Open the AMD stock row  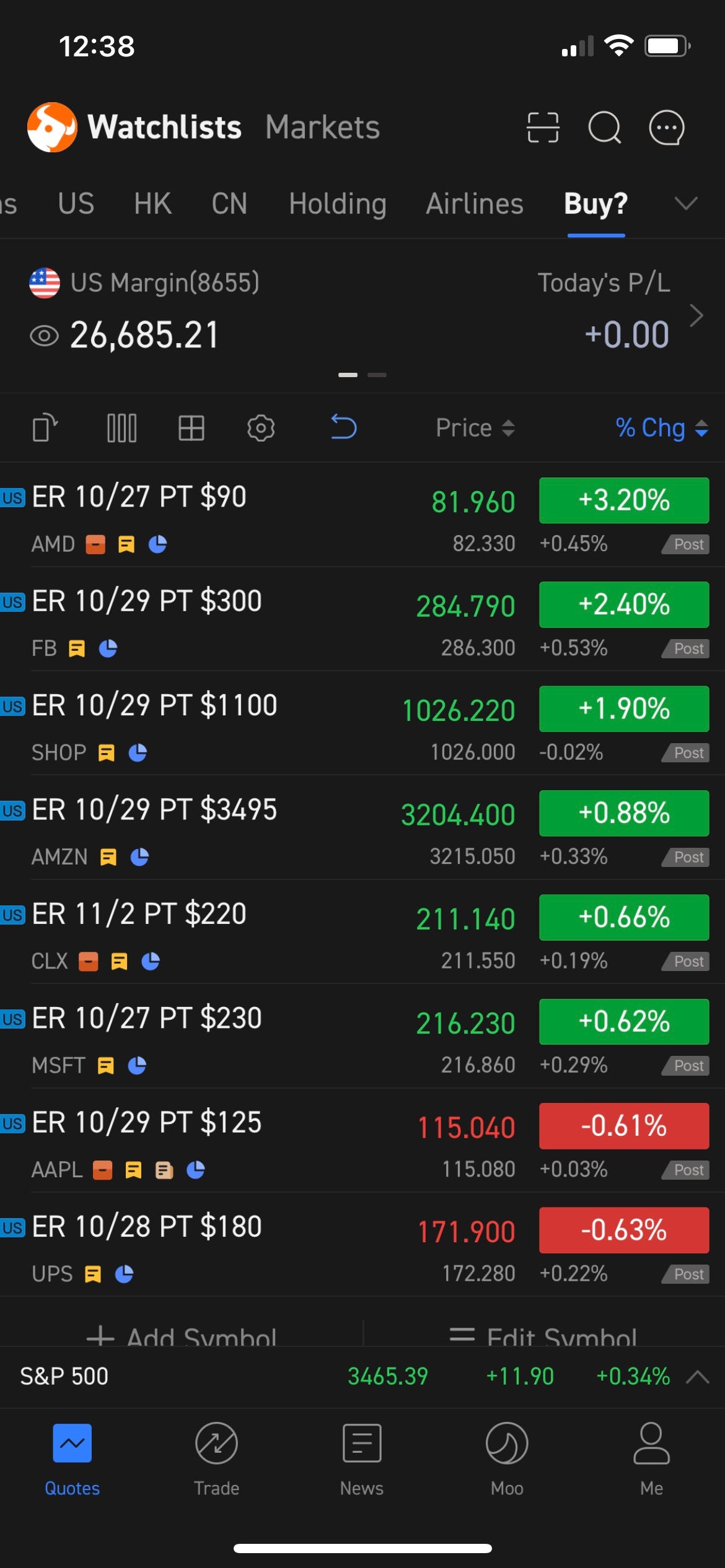[362, 515]
